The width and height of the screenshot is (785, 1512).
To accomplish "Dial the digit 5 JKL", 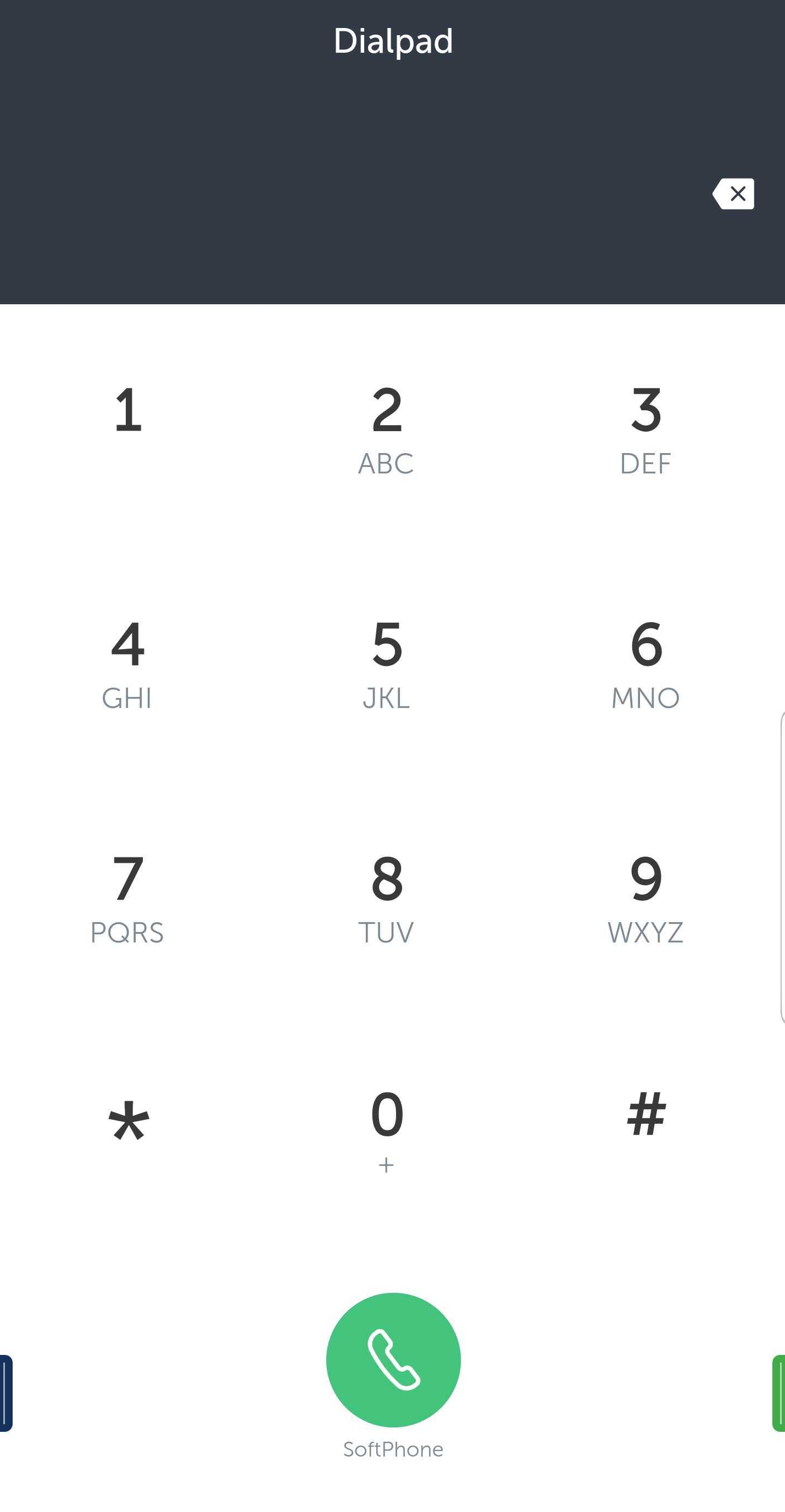I will point(386,666).
